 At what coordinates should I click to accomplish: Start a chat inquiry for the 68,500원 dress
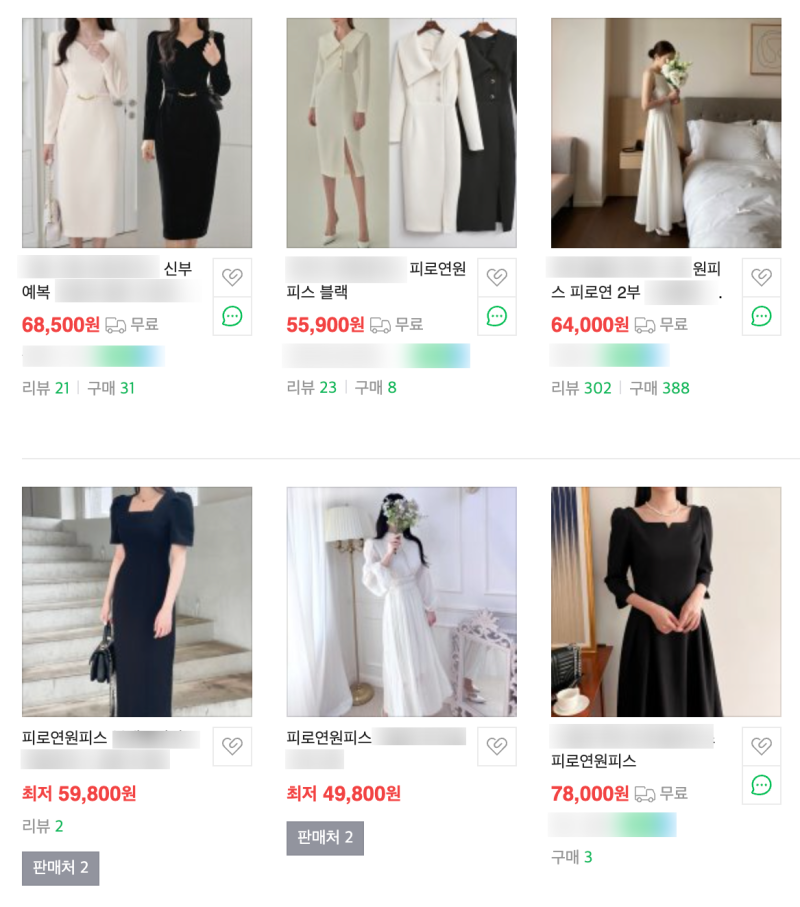pyautogui.click(x=232, y=316)
